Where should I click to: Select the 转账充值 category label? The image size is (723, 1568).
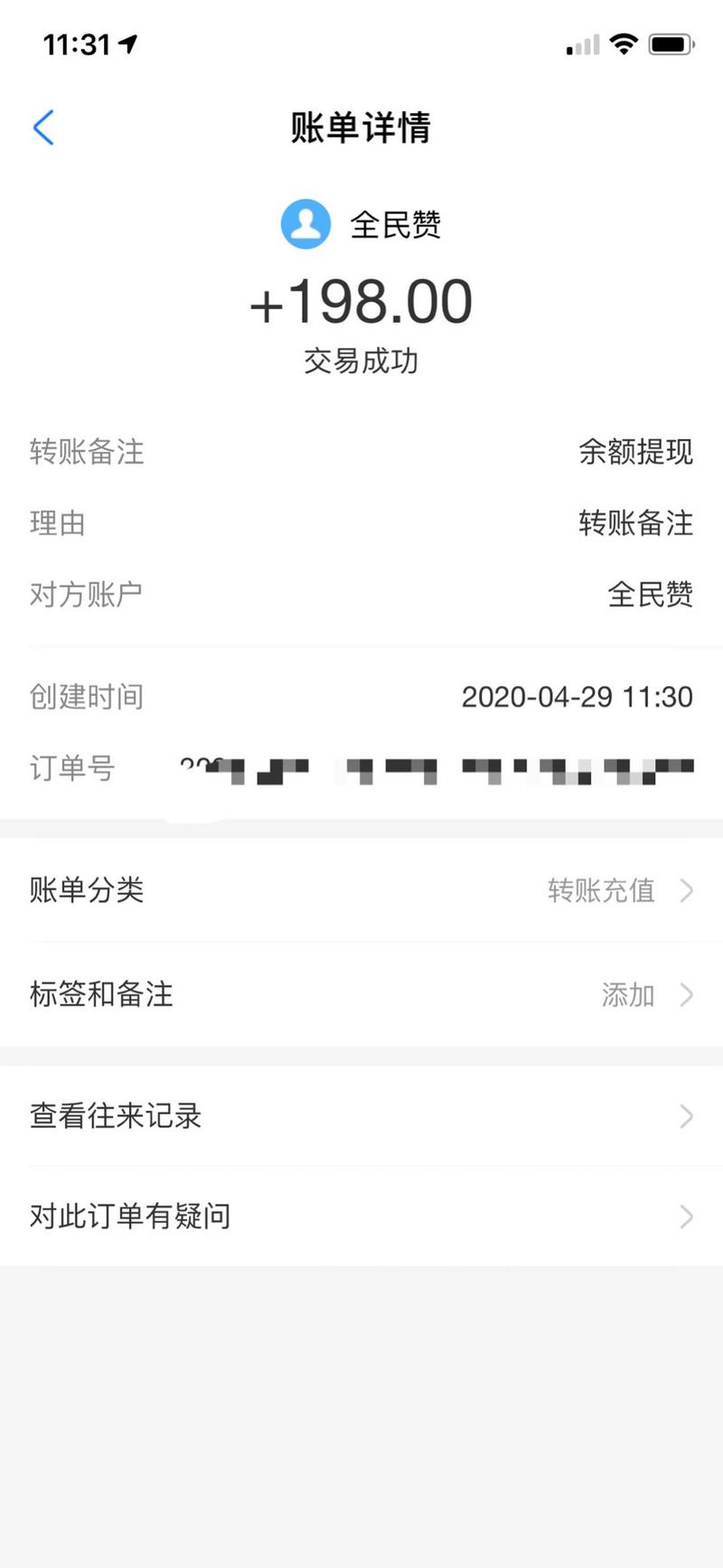[x=601, y=891]
